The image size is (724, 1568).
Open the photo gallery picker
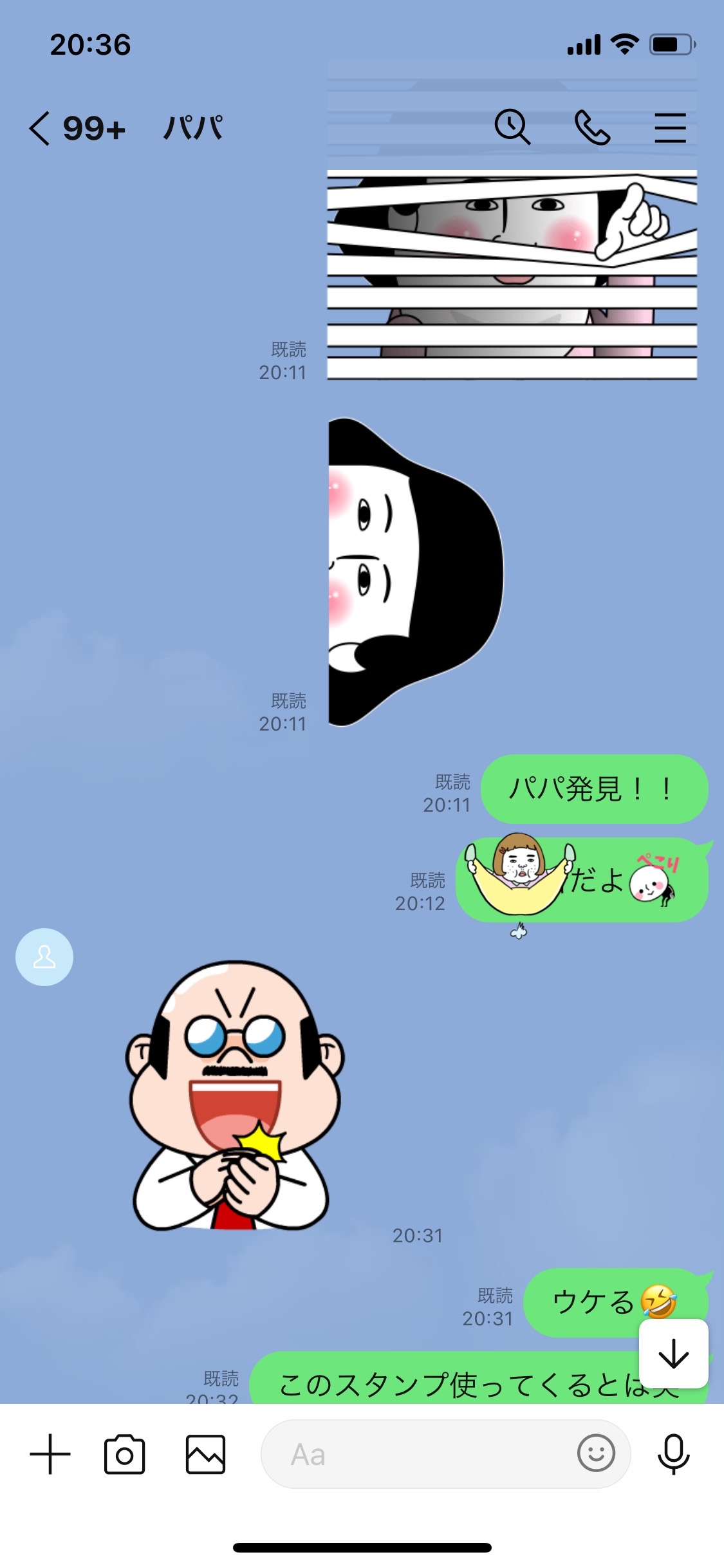(x=205, y=1454)
